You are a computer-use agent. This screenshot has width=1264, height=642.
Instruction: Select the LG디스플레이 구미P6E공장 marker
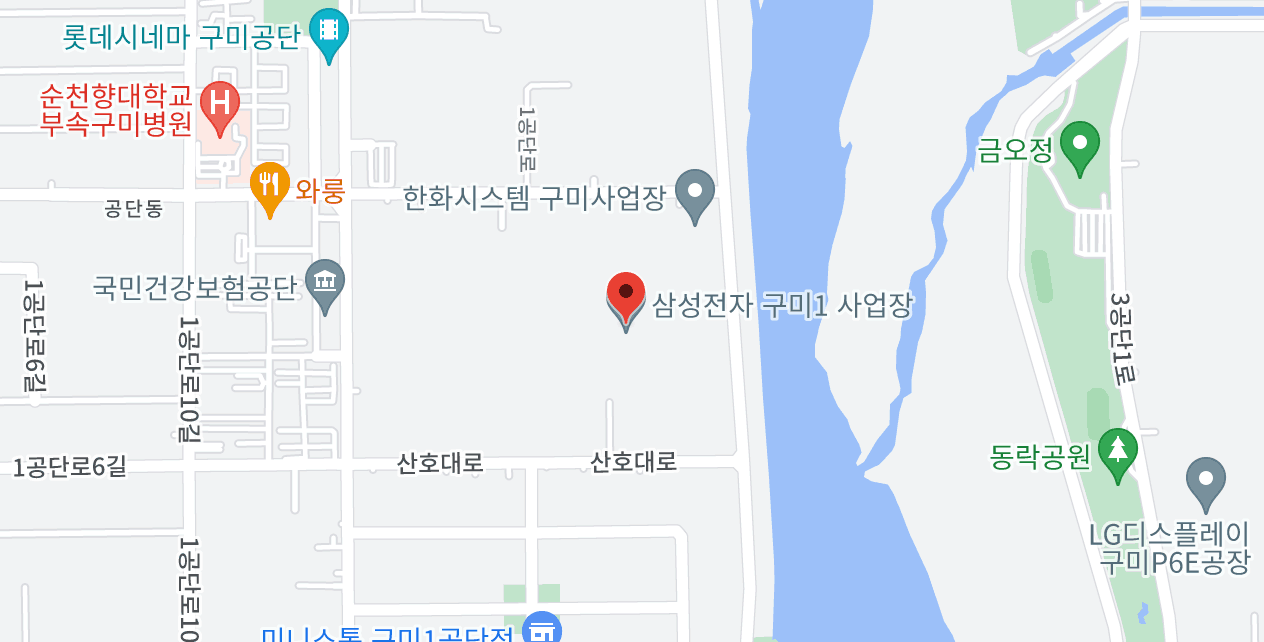pyautogui.click(x=1205, y=479)
